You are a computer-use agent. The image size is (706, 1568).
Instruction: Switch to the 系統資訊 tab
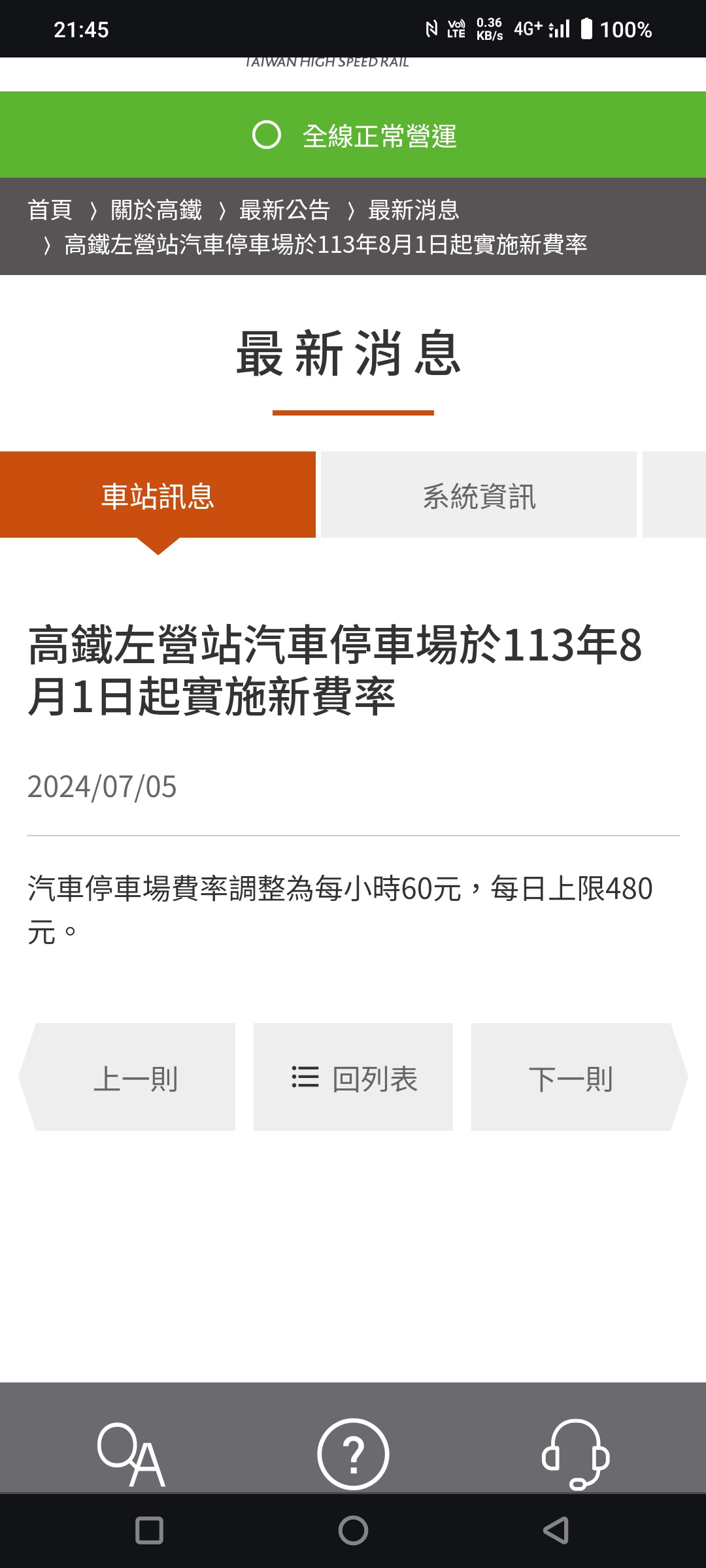(479, 495)
